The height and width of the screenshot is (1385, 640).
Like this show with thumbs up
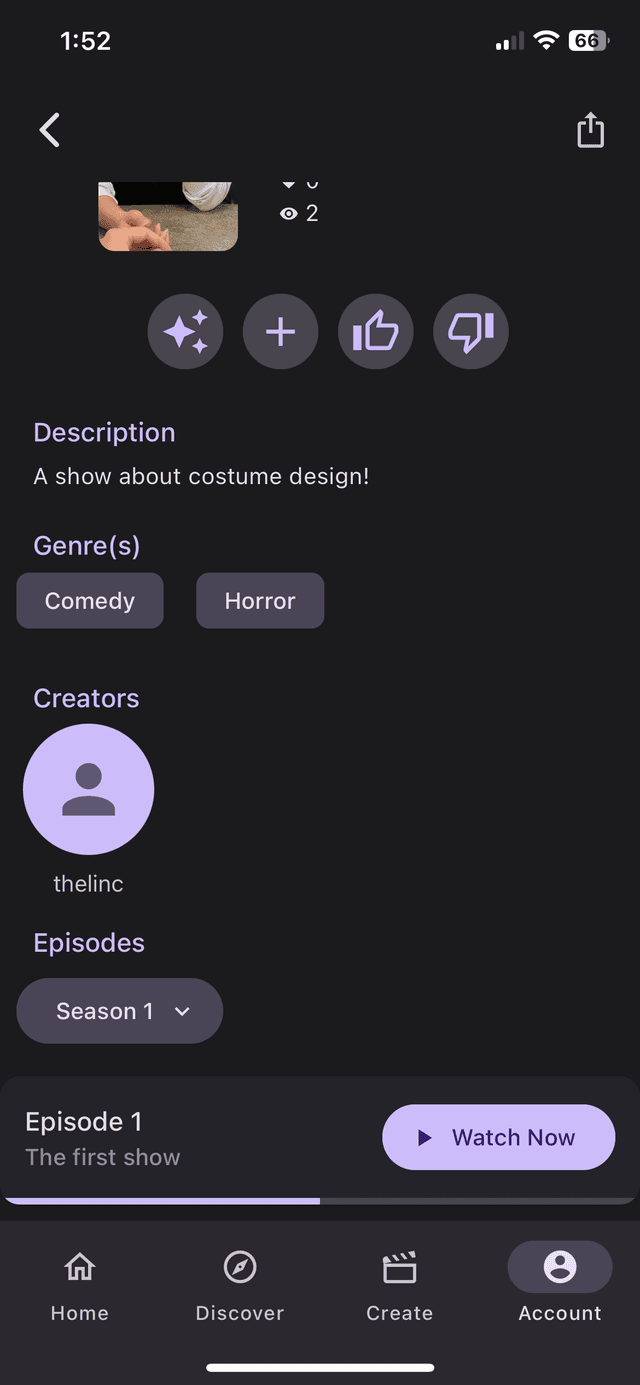point(375,331)
